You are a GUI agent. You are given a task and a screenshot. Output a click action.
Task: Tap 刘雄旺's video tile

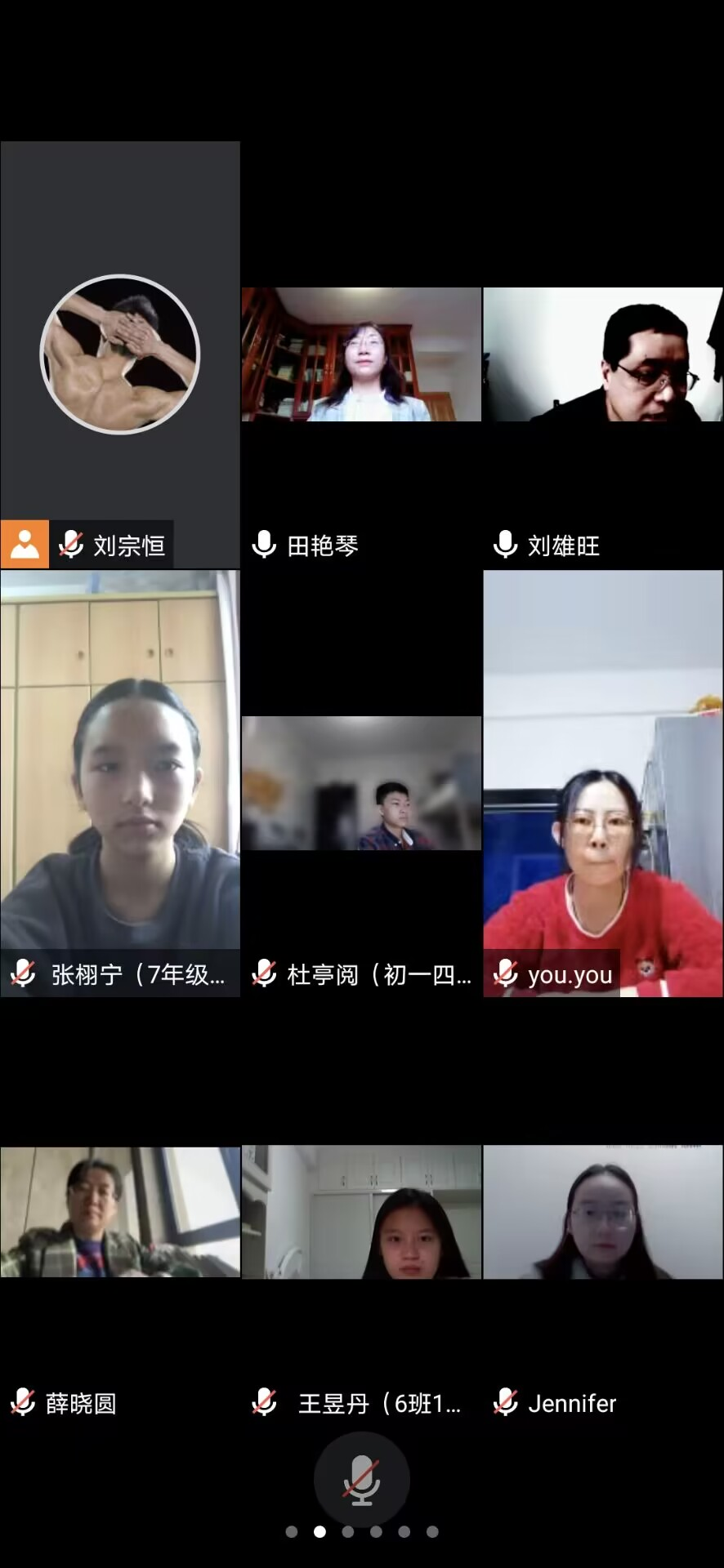tap(603, 354)
